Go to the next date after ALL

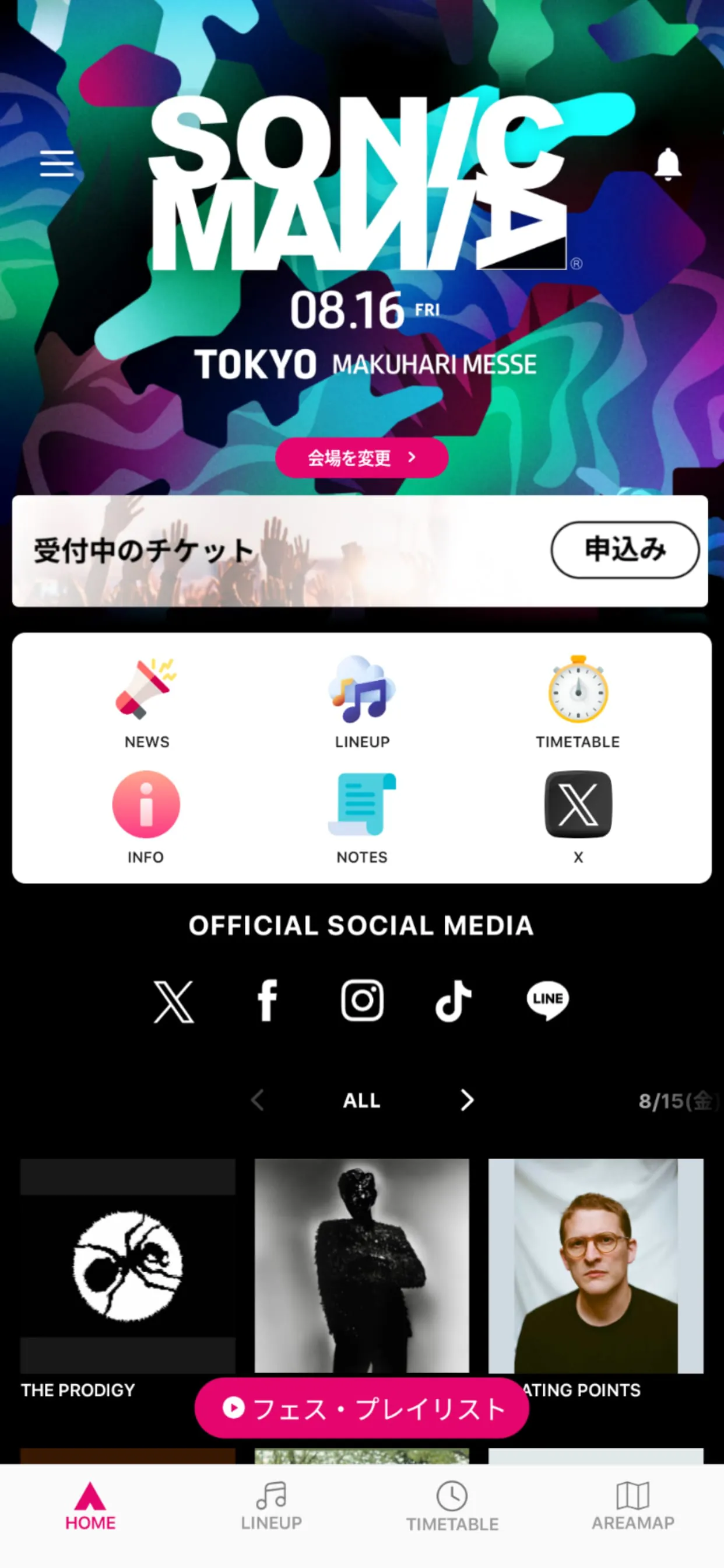coord(467,1100)
